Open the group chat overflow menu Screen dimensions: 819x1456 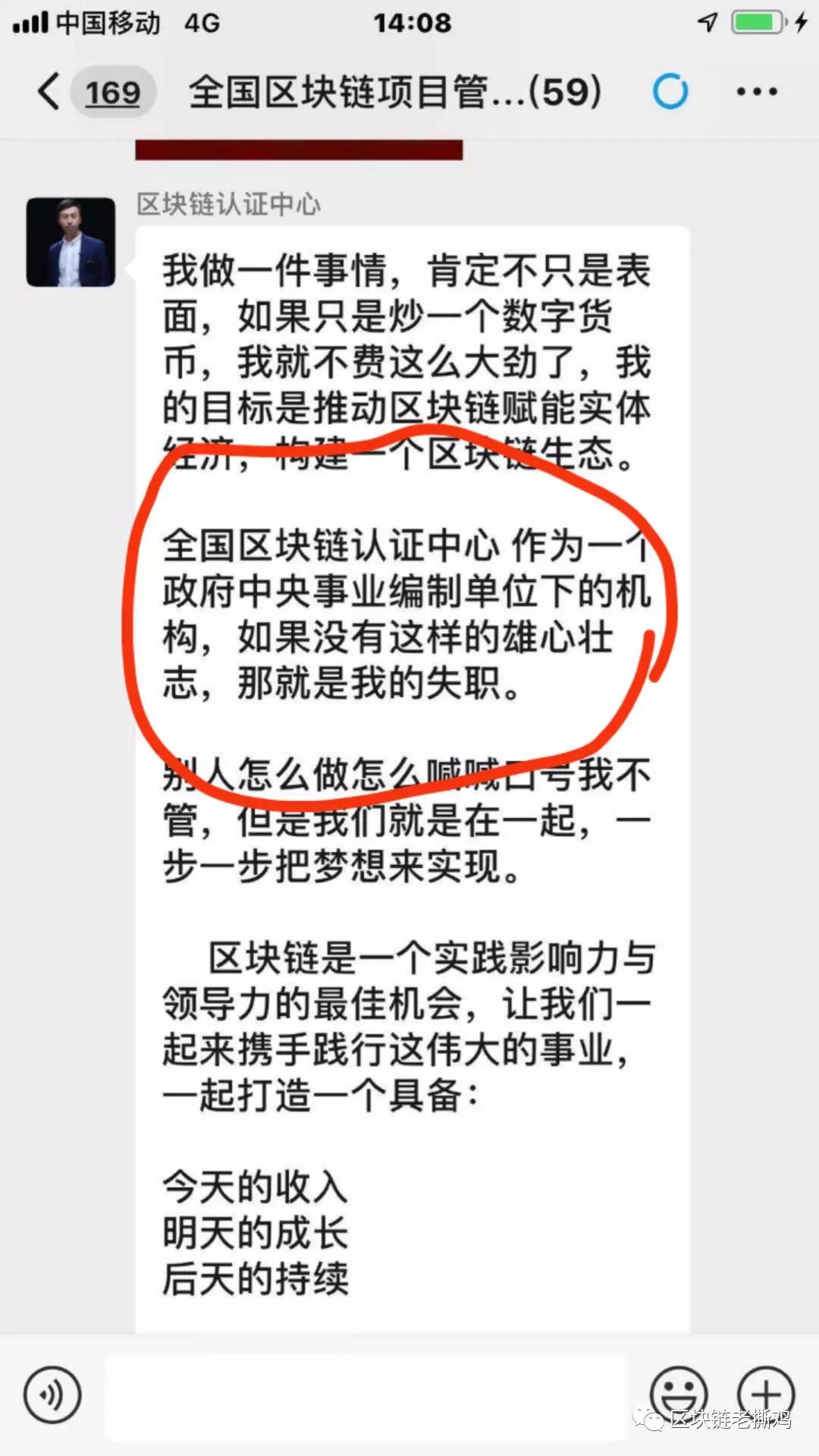click(756, 92)
